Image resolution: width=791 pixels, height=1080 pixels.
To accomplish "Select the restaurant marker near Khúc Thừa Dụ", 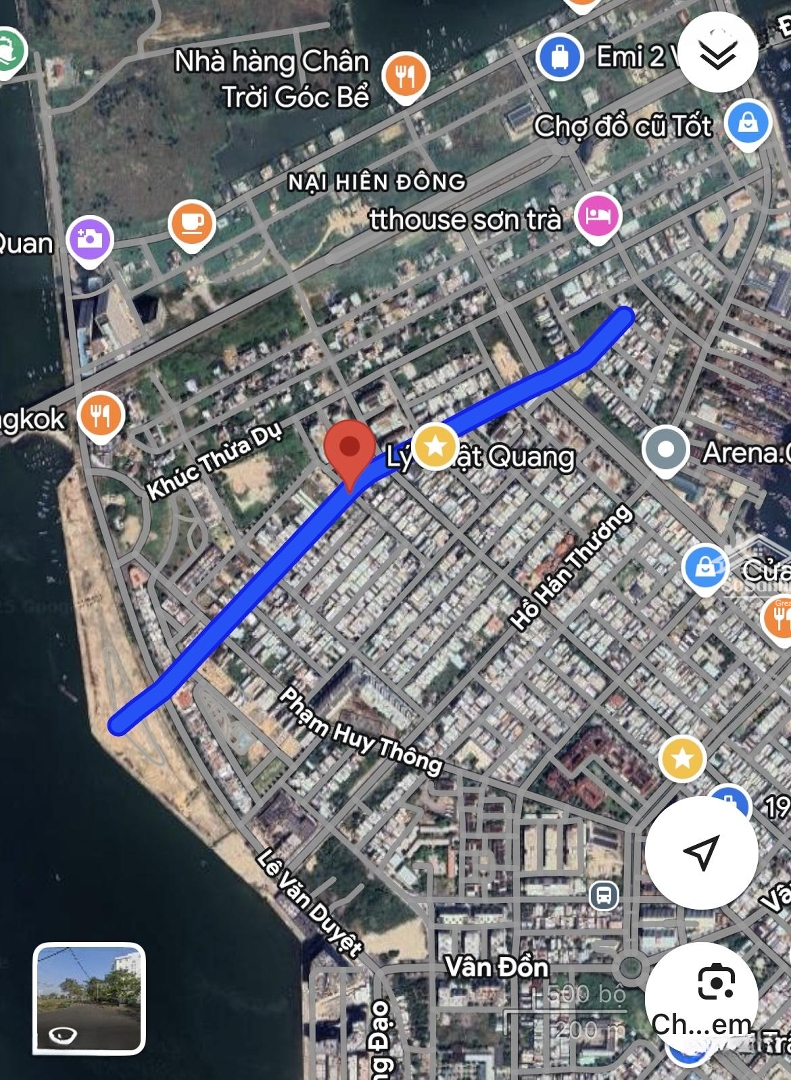I will pyautogui.click(x=100, y=414).
